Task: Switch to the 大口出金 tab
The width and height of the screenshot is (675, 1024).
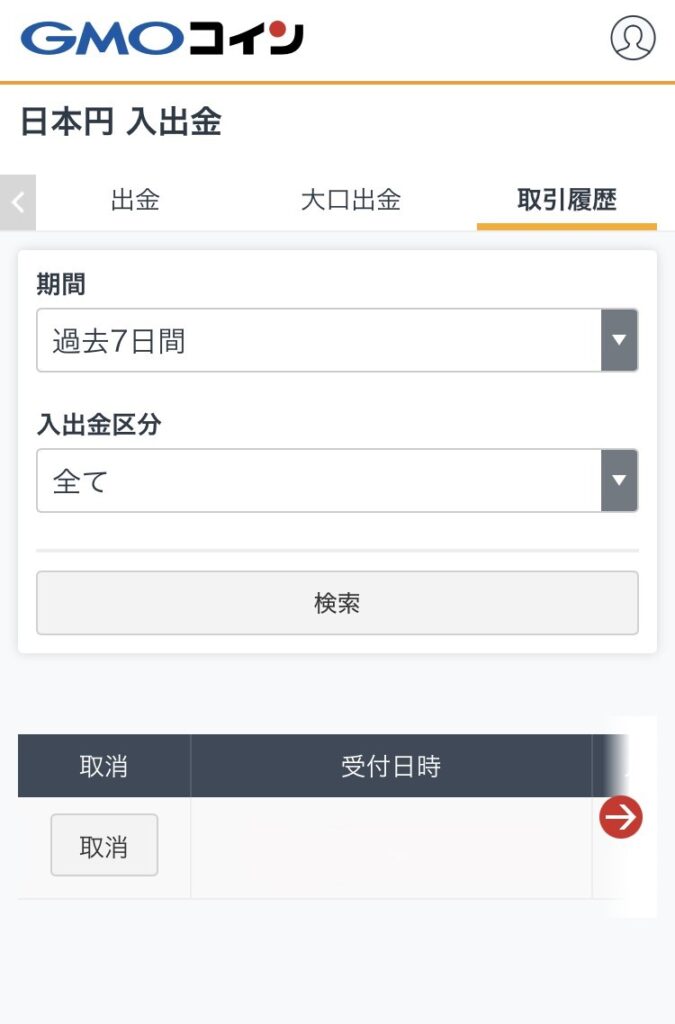Action: tap(350, 200)
